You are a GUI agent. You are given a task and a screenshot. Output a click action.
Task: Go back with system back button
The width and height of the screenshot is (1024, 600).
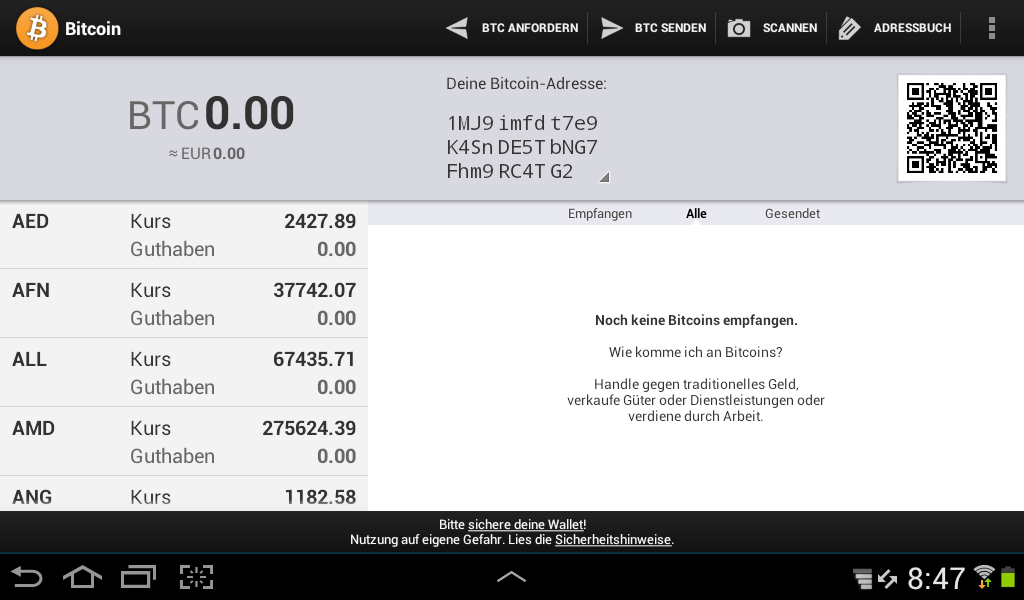27,577
